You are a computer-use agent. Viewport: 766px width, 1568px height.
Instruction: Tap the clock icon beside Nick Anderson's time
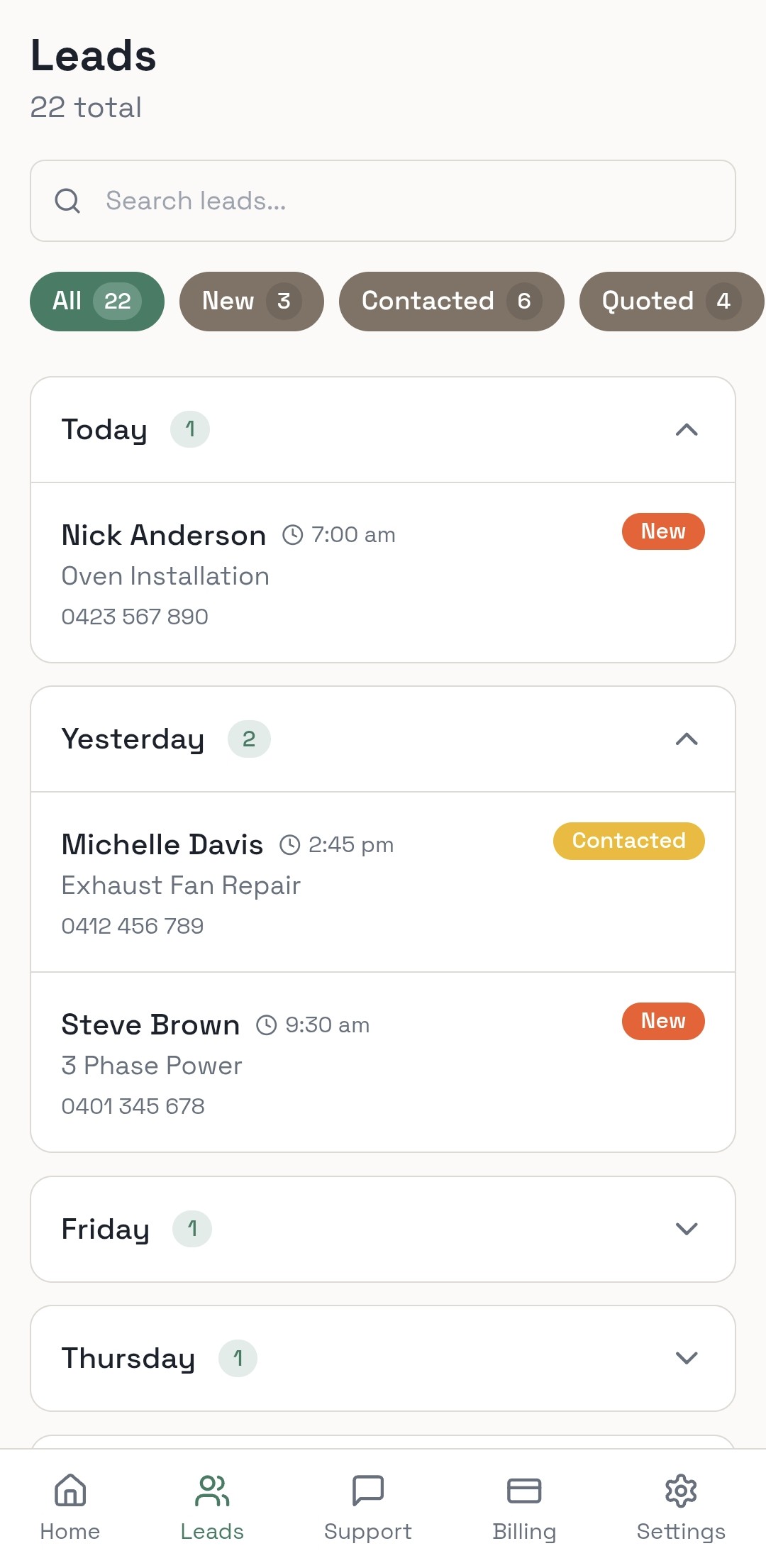[x=292, y=532]
